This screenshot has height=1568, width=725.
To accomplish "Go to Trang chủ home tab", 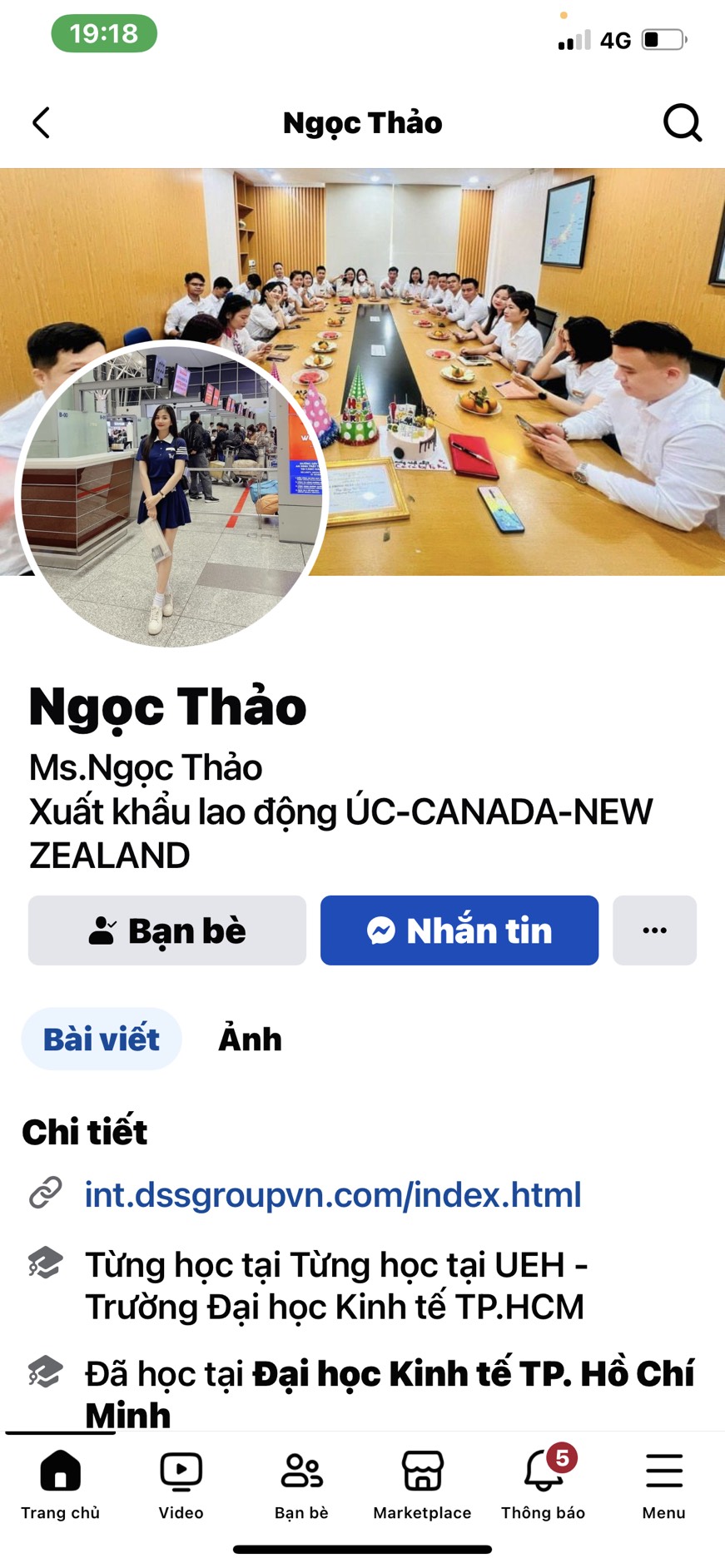I will point(60,1485).
